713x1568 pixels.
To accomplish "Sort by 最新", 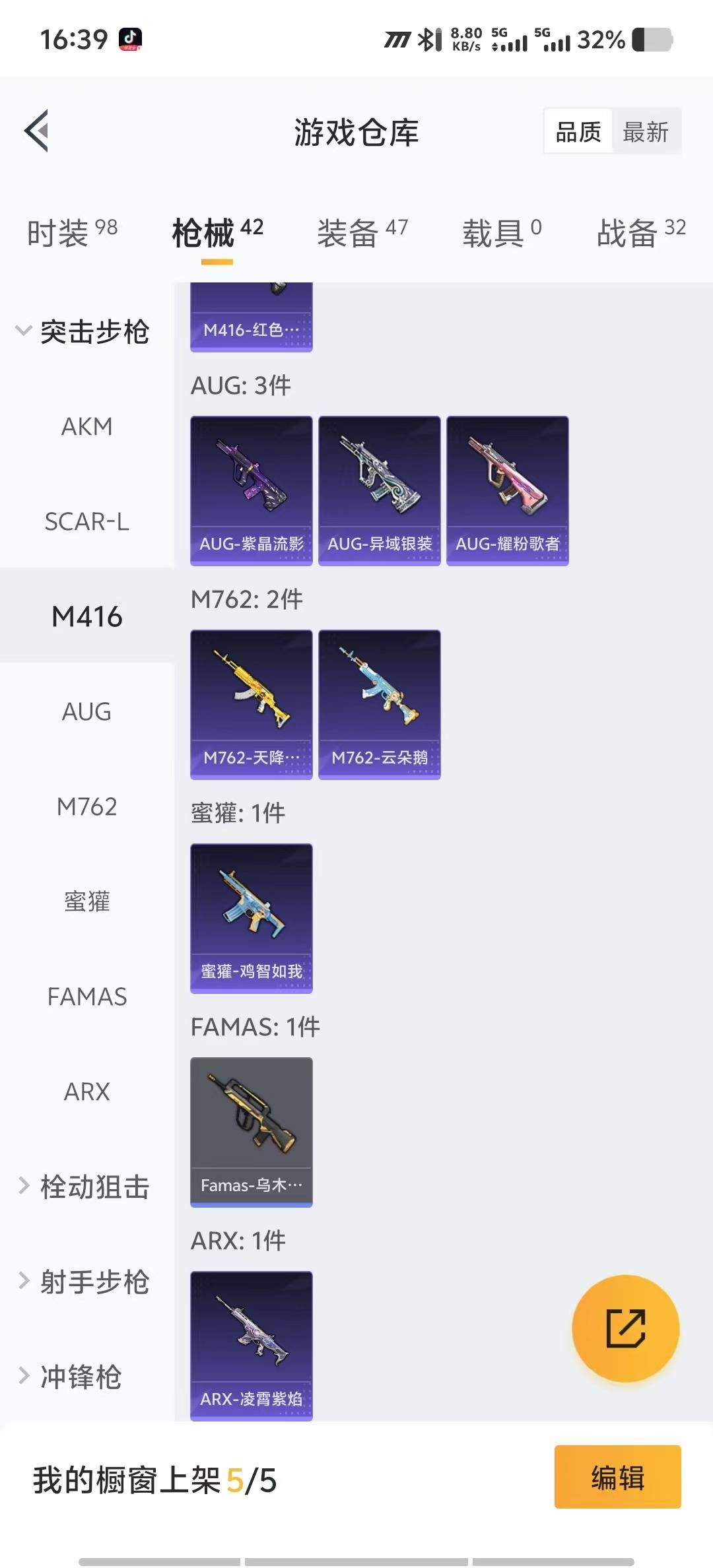I will pos(645,132).
